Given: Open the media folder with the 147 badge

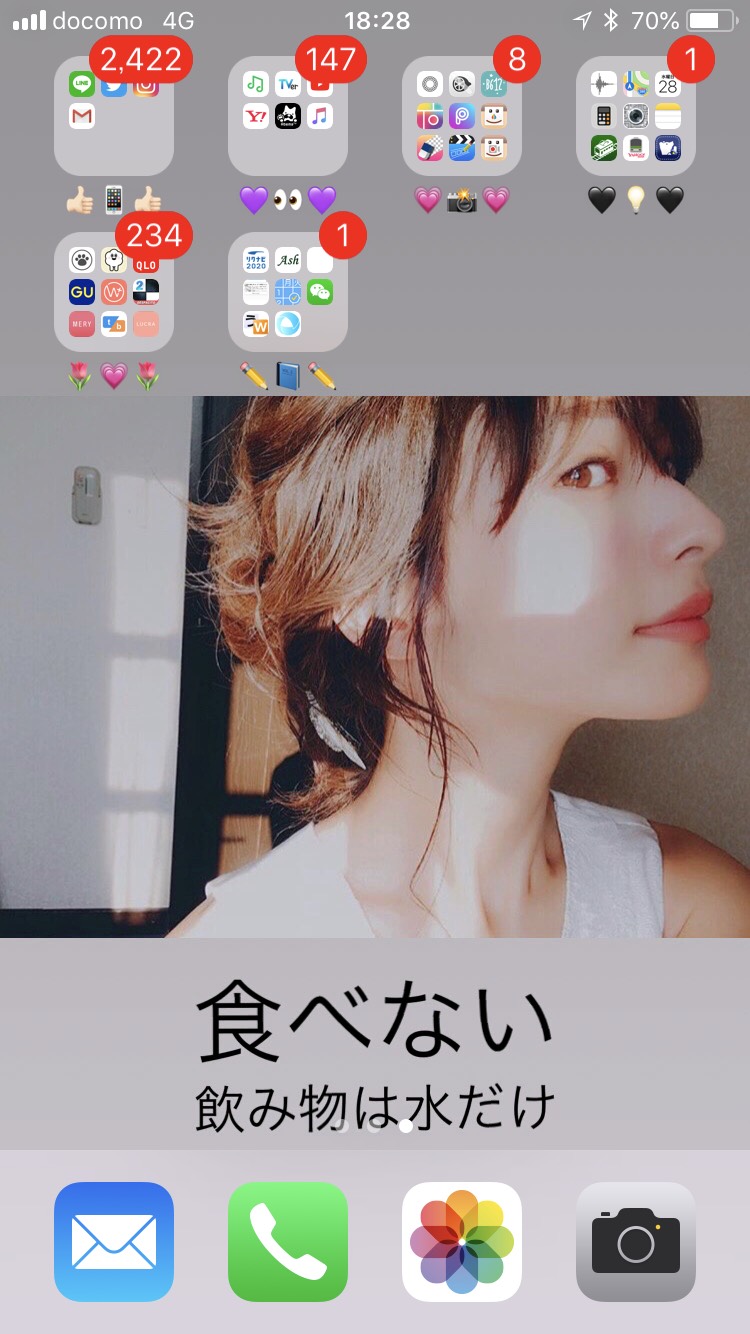Looking at the screenshot, I should [288, 116].
